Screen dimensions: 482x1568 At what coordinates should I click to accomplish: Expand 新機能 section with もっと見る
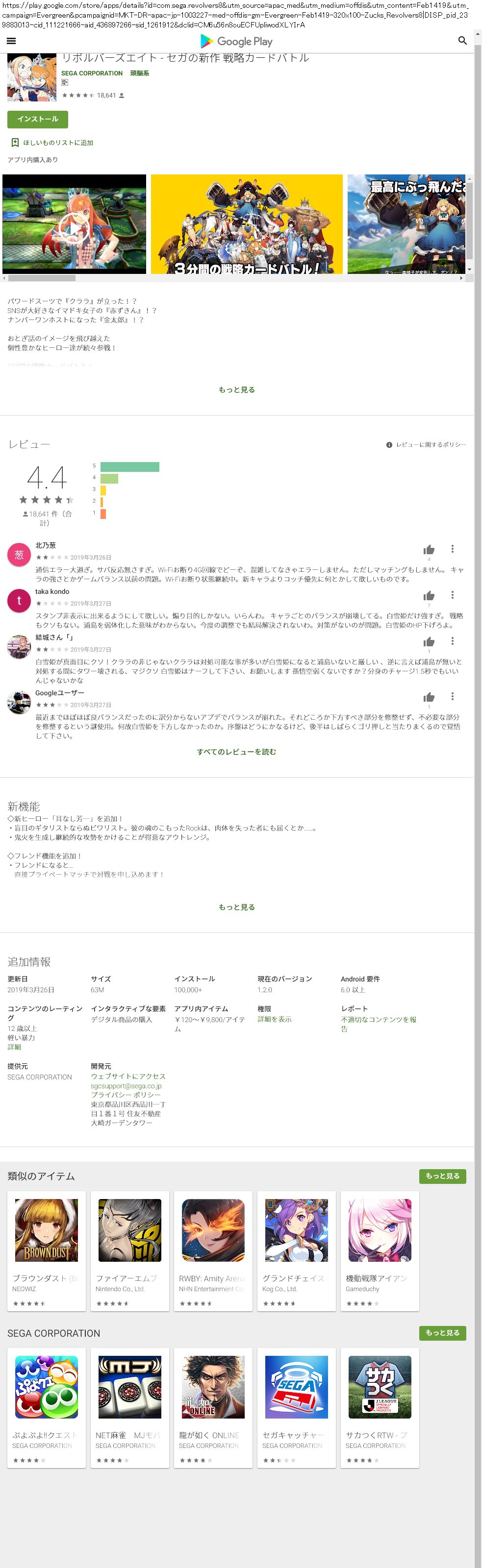(x=236, y=907)
